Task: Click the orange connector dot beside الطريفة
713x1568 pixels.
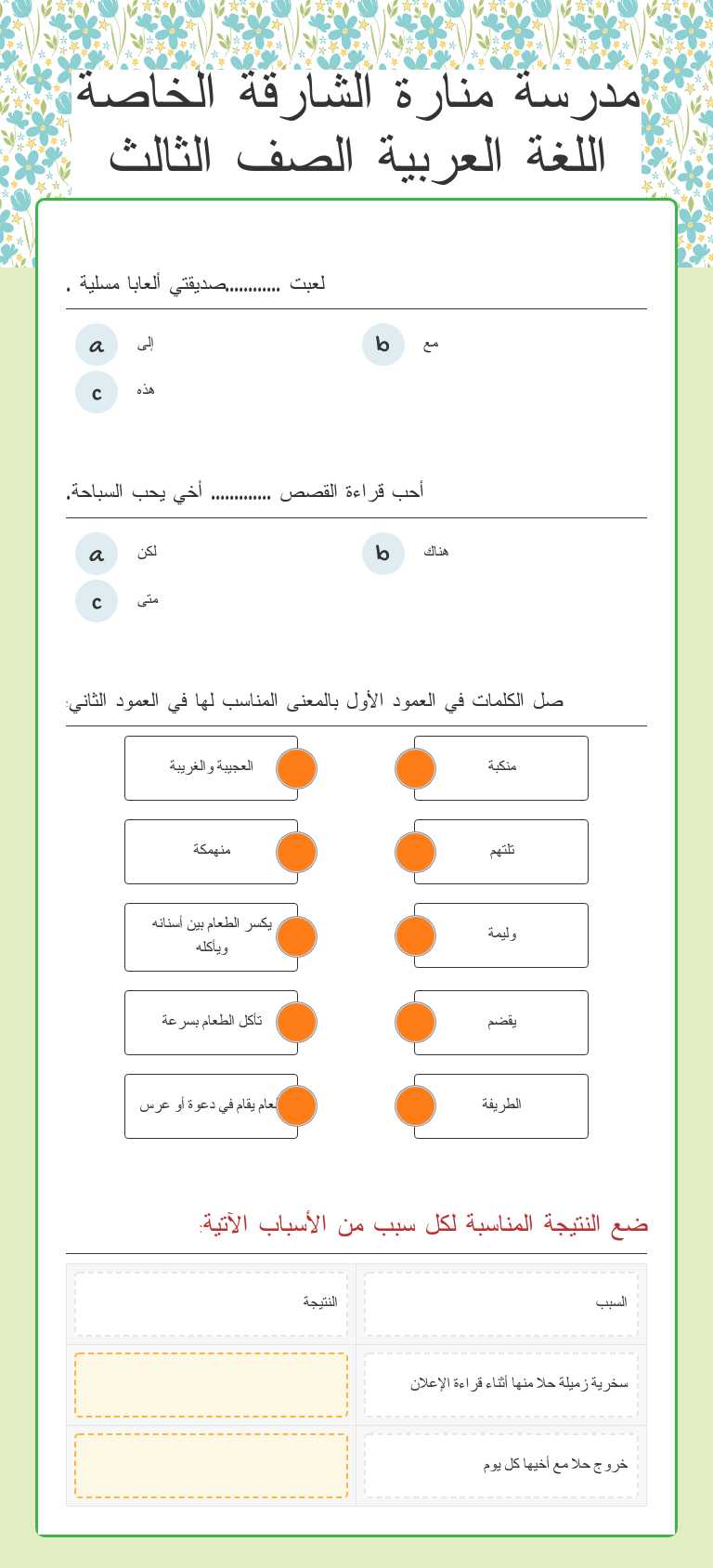Action: pos(415,1105)
